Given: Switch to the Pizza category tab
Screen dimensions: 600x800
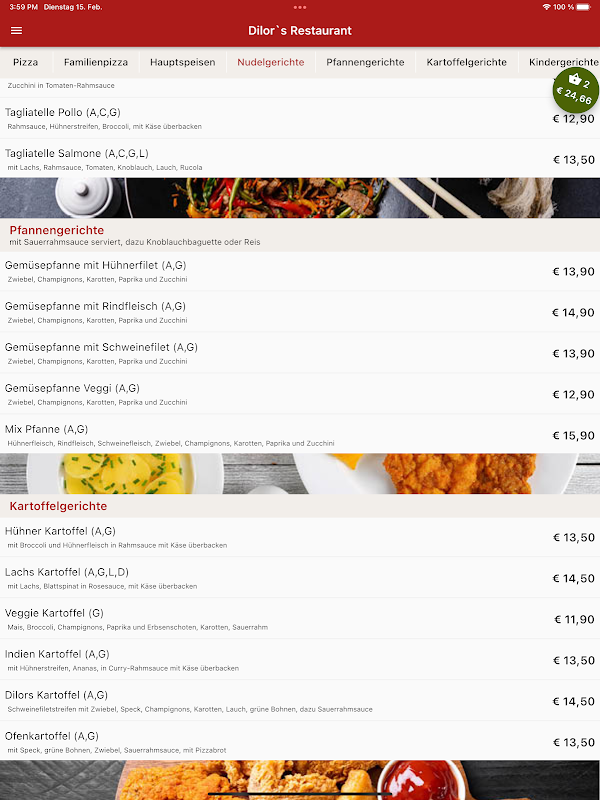Looking at the screenshot, I should click(x=26, y=62).
